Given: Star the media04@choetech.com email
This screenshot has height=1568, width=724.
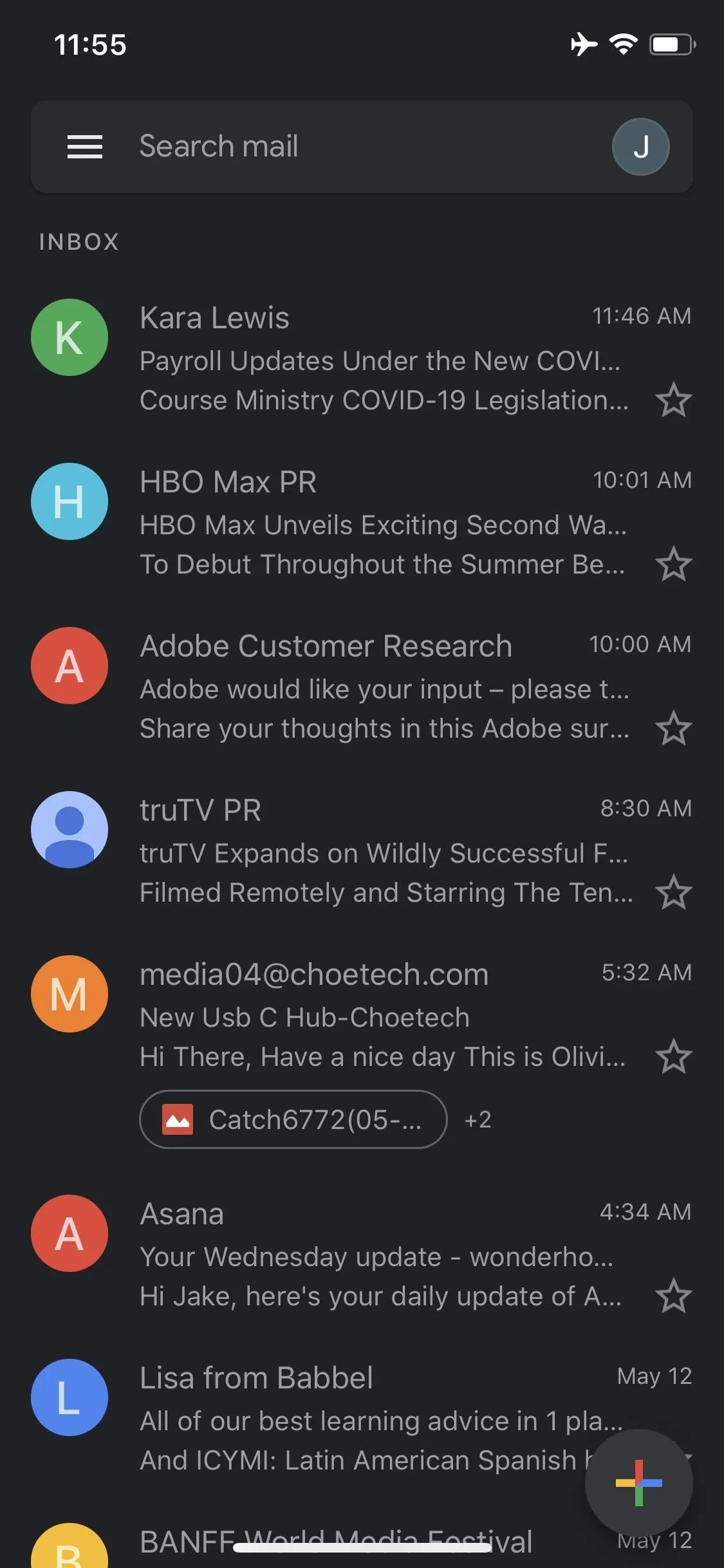Looking at the screenshot, I should pos(673,1057).
